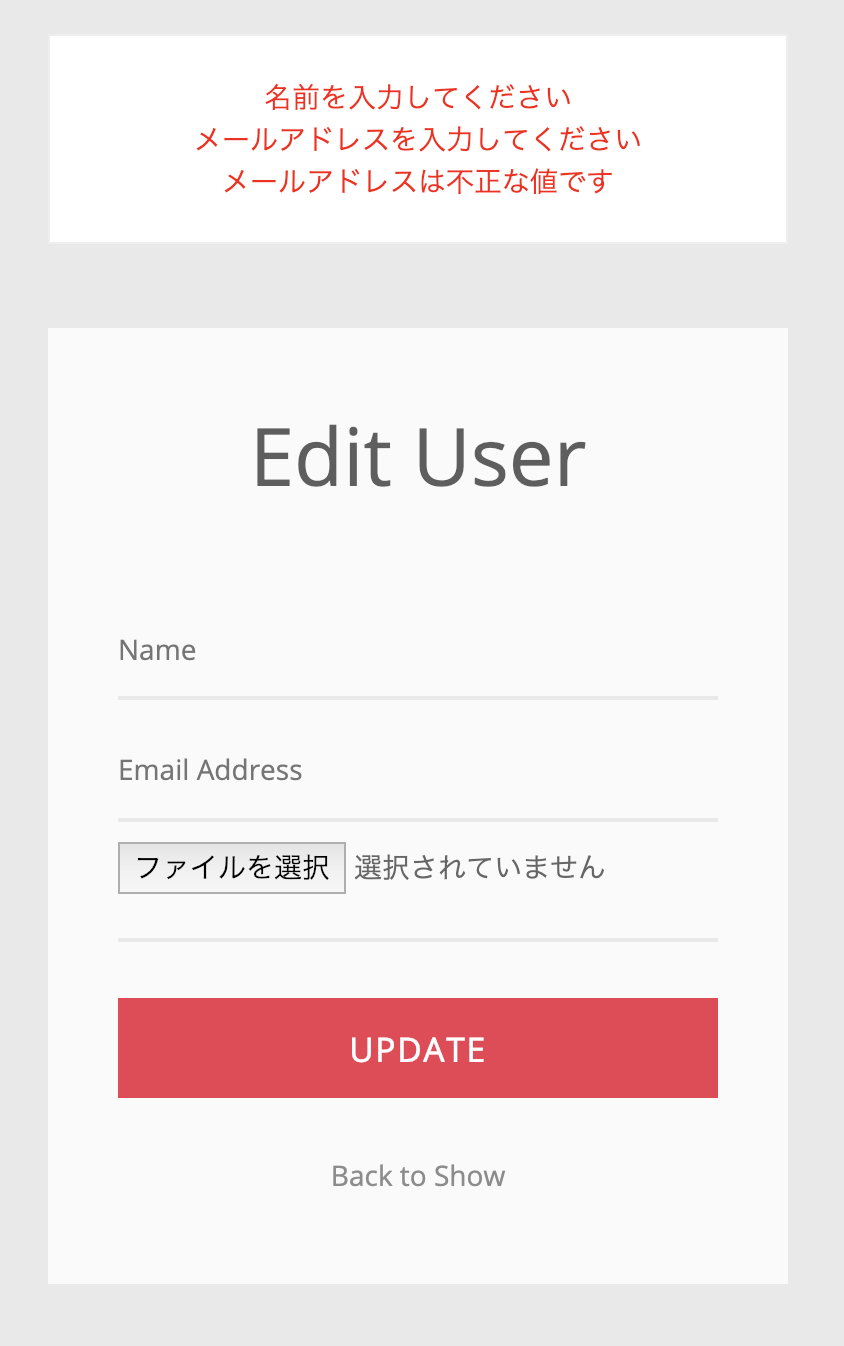
Task: Return via the Back to Show link
Action: [418, 1175]
